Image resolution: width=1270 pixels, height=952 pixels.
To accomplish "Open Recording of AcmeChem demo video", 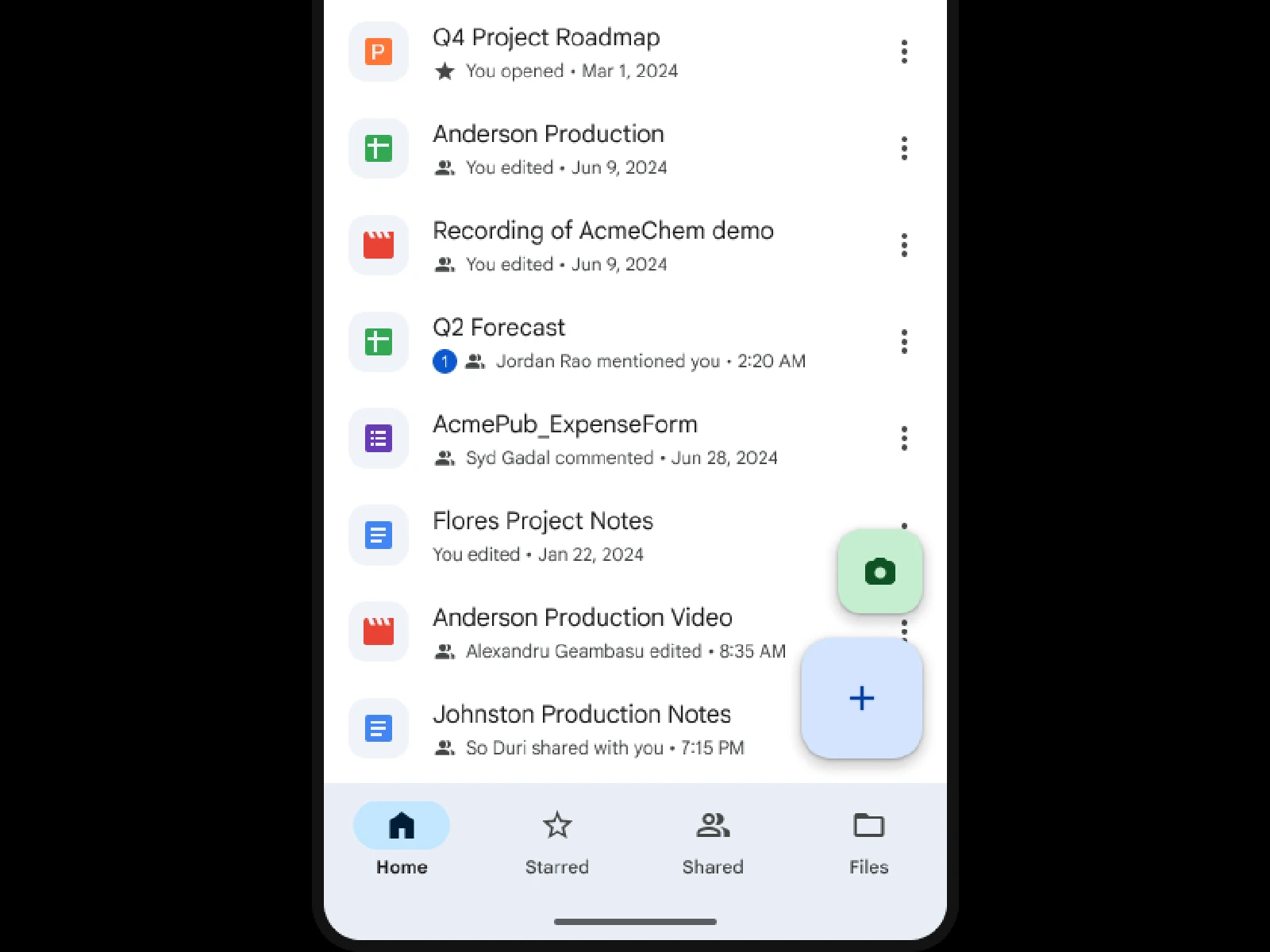I will pyautogui.click(x=602, y=232).
